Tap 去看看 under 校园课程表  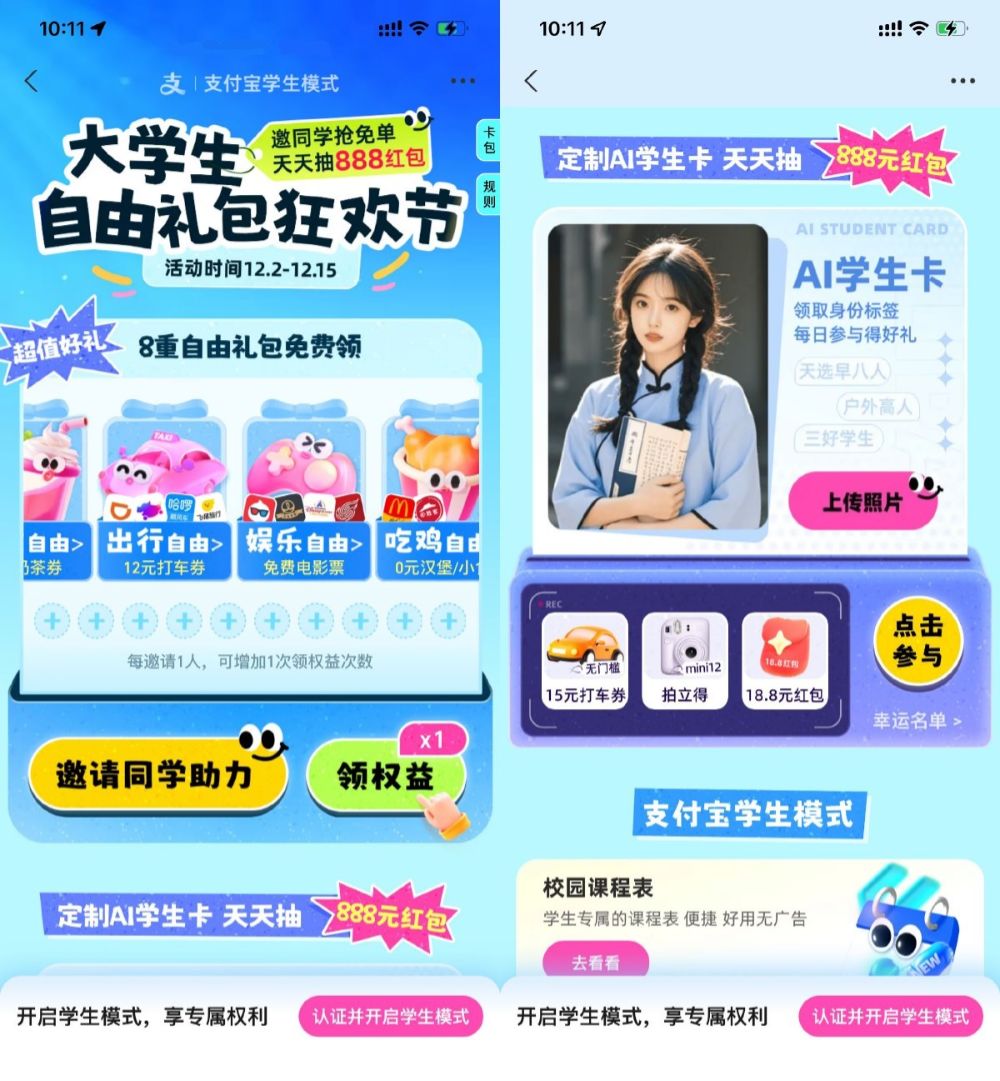click(595, 962)
